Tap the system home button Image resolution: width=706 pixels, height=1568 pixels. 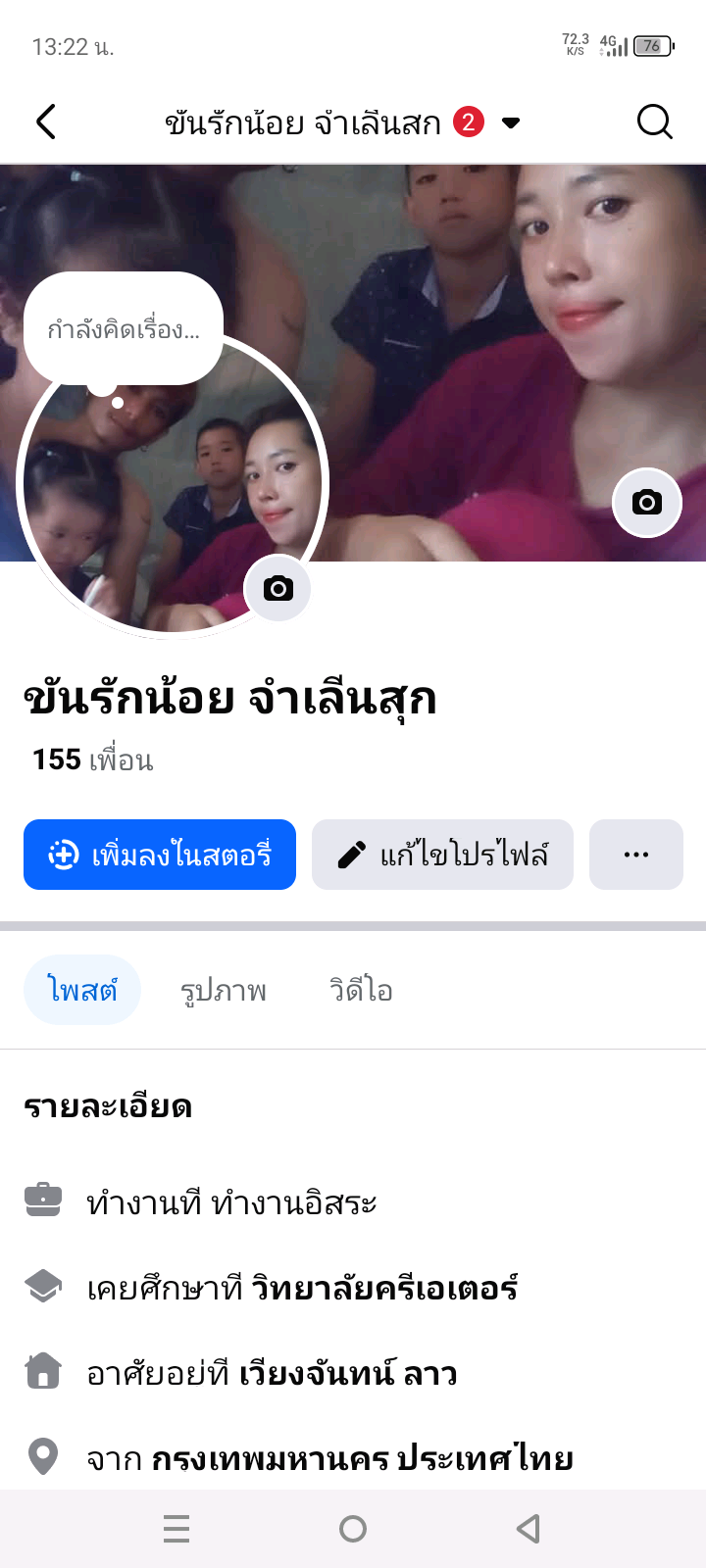tap(353, 1529)
